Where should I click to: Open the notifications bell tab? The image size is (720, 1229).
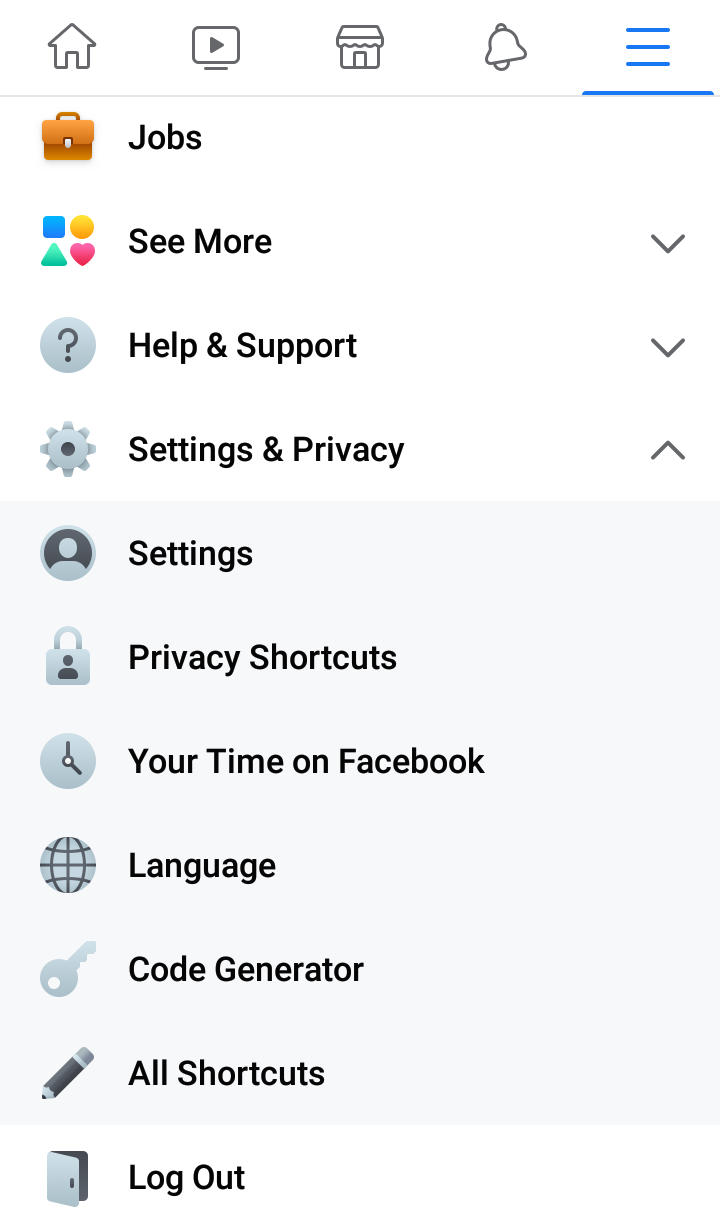tap(505, 47)
